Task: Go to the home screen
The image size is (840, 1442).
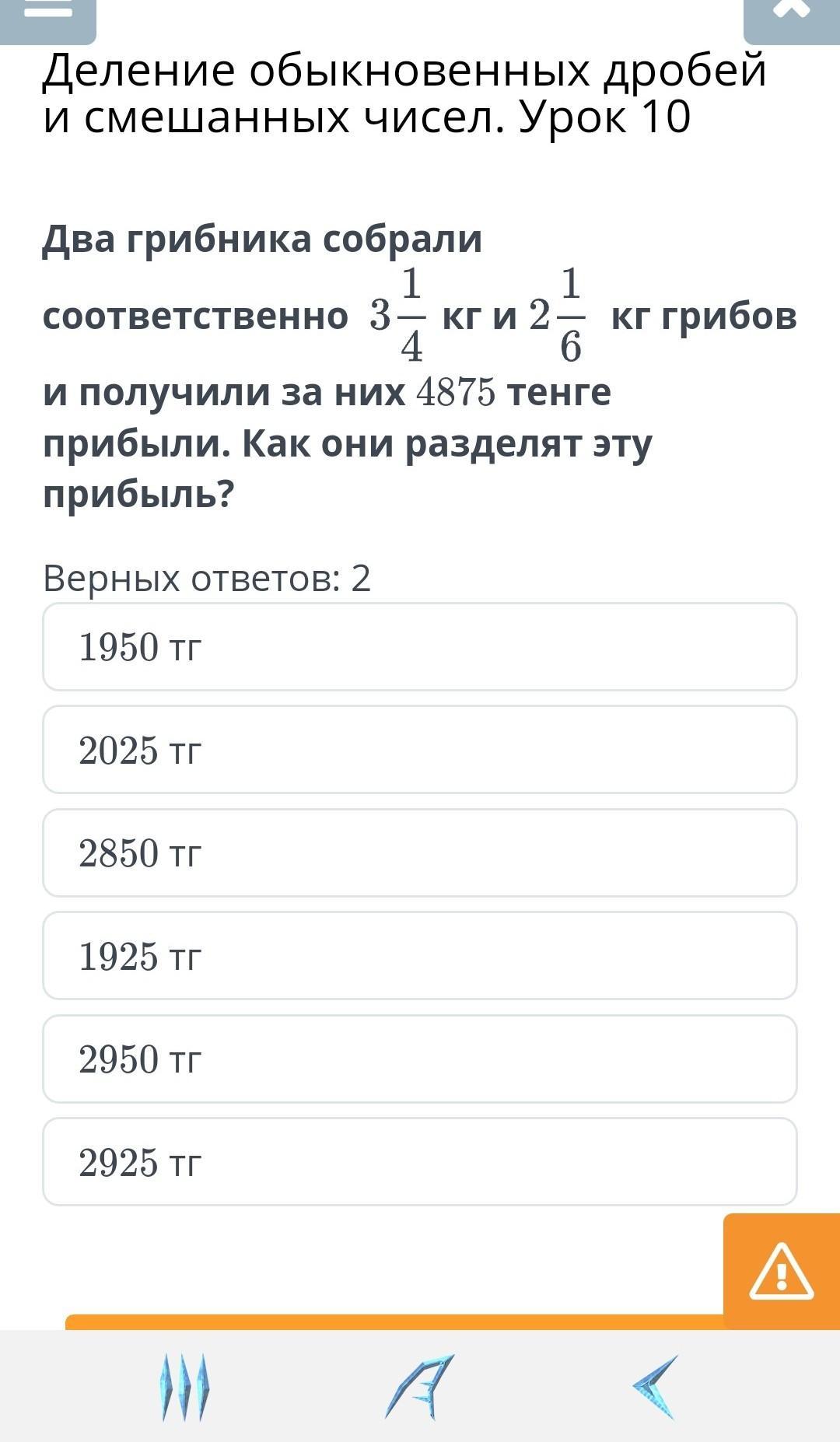Action: click(x=420, y=1387)
